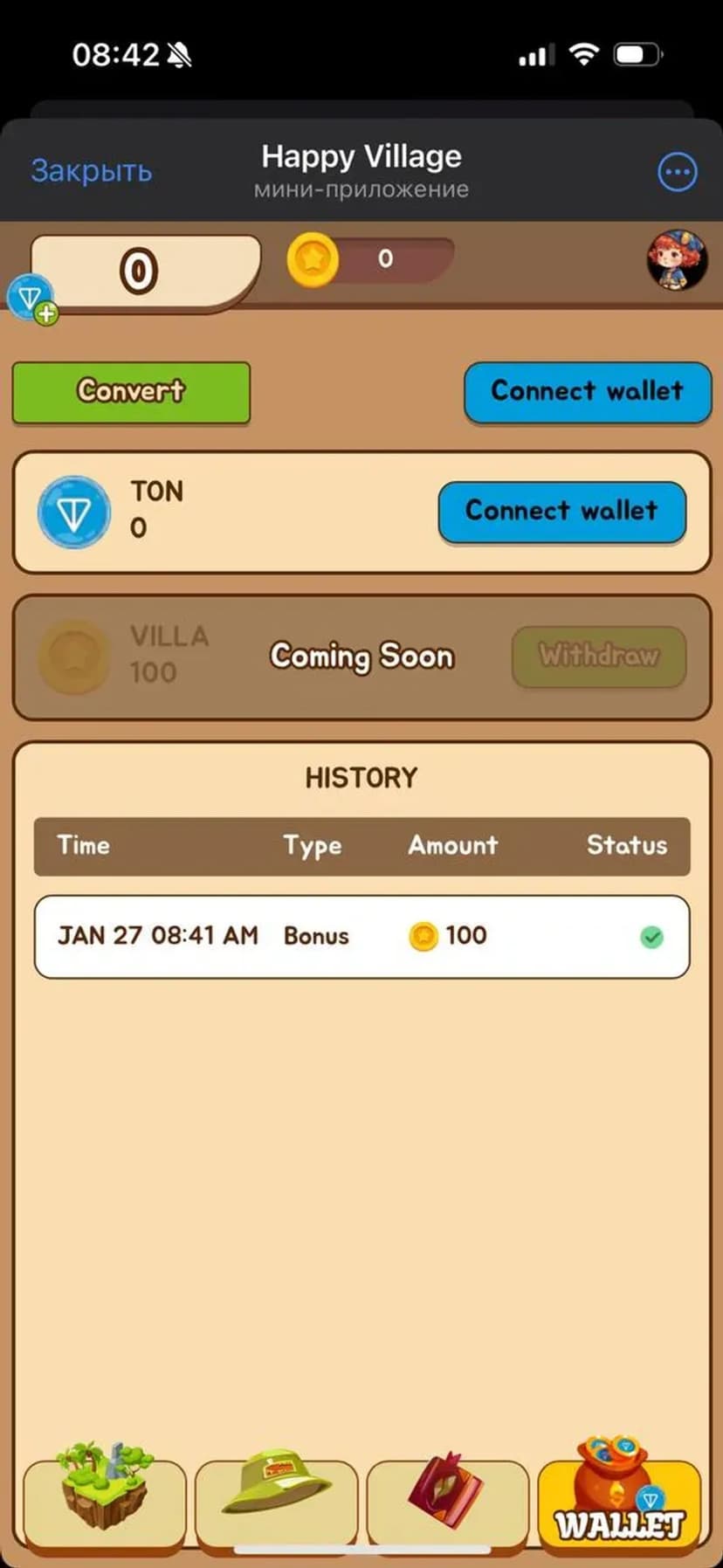Tap Connect wallet next to Convert
This screenshot has height=1568, width=723.
587,392
